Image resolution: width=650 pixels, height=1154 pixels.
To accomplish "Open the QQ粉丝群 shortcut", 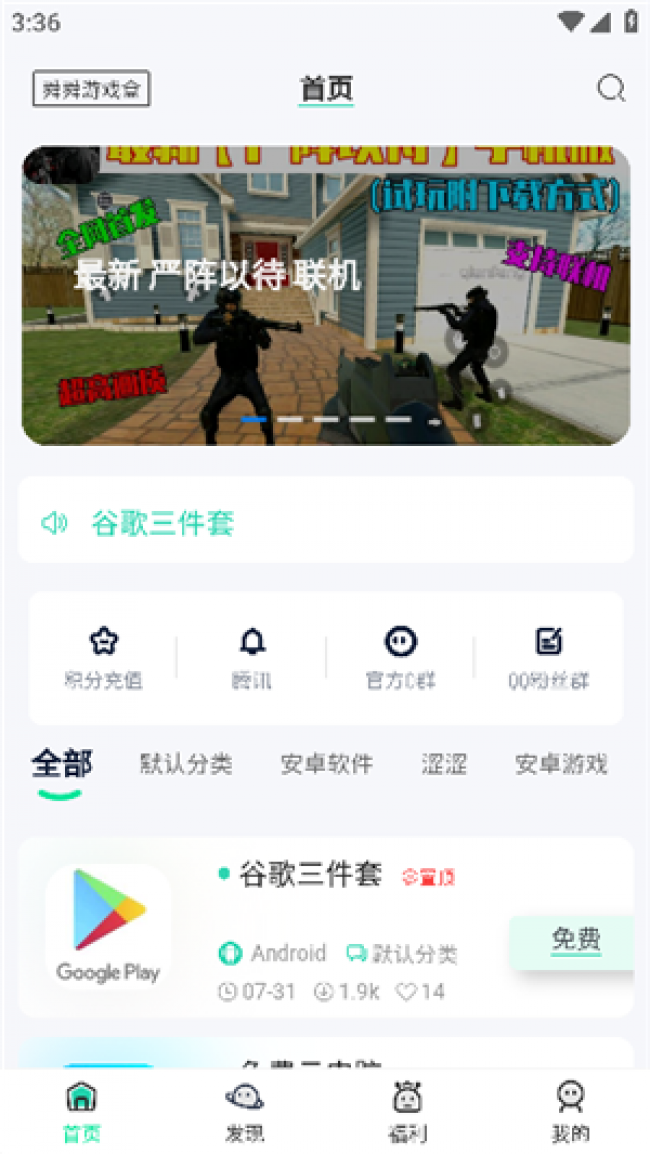I will (x=548, y=658).
